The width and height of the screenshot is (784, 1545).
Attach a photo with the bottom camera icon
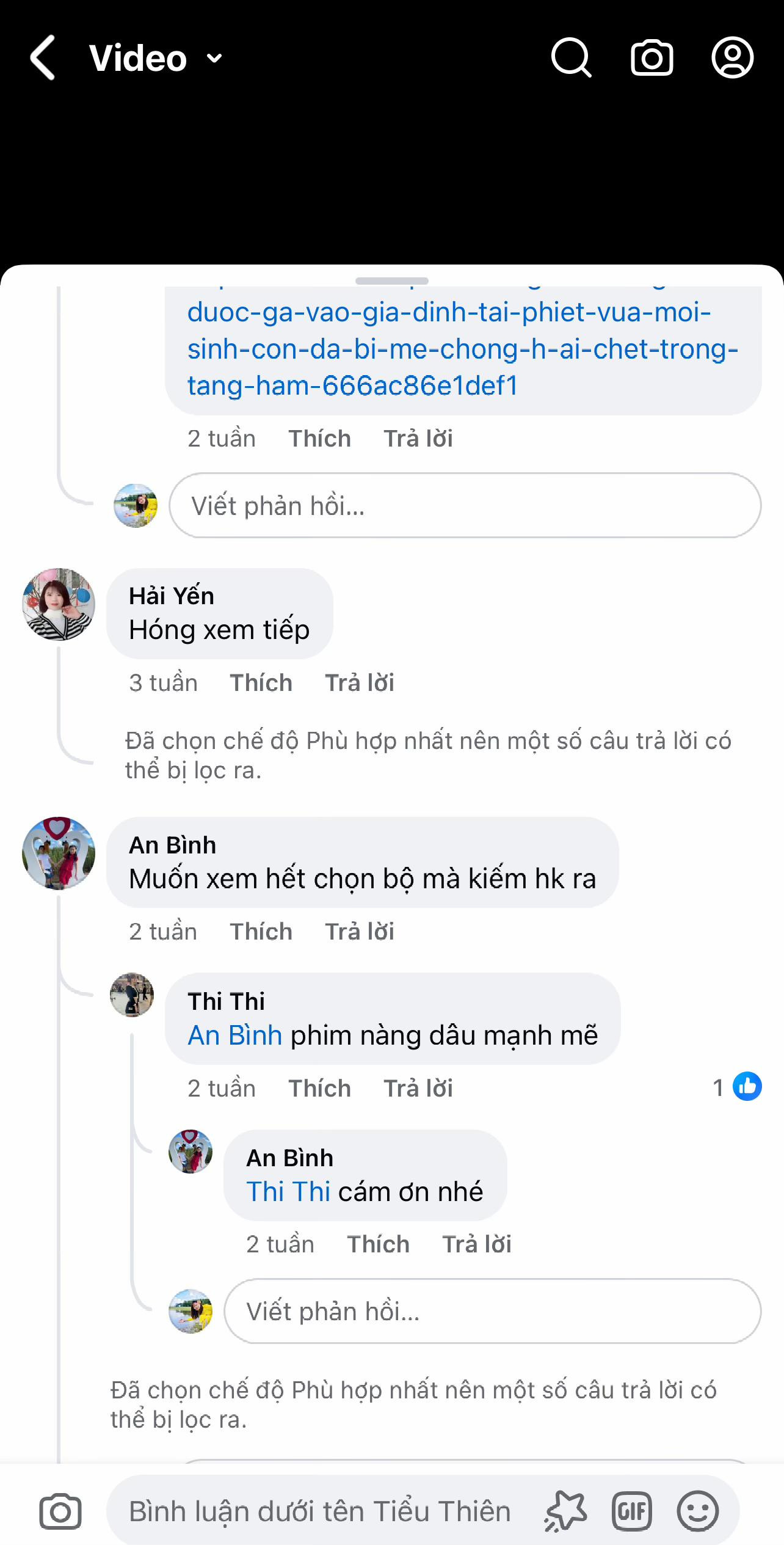(60, 1512)
